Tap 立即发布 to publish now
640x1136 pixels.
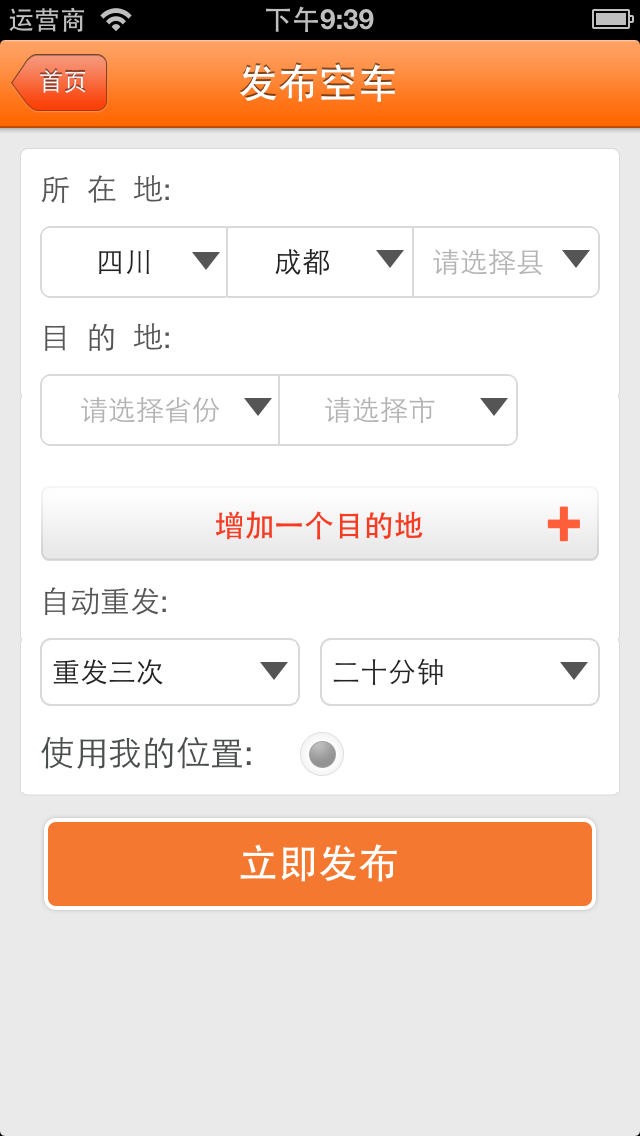[320, 864]
